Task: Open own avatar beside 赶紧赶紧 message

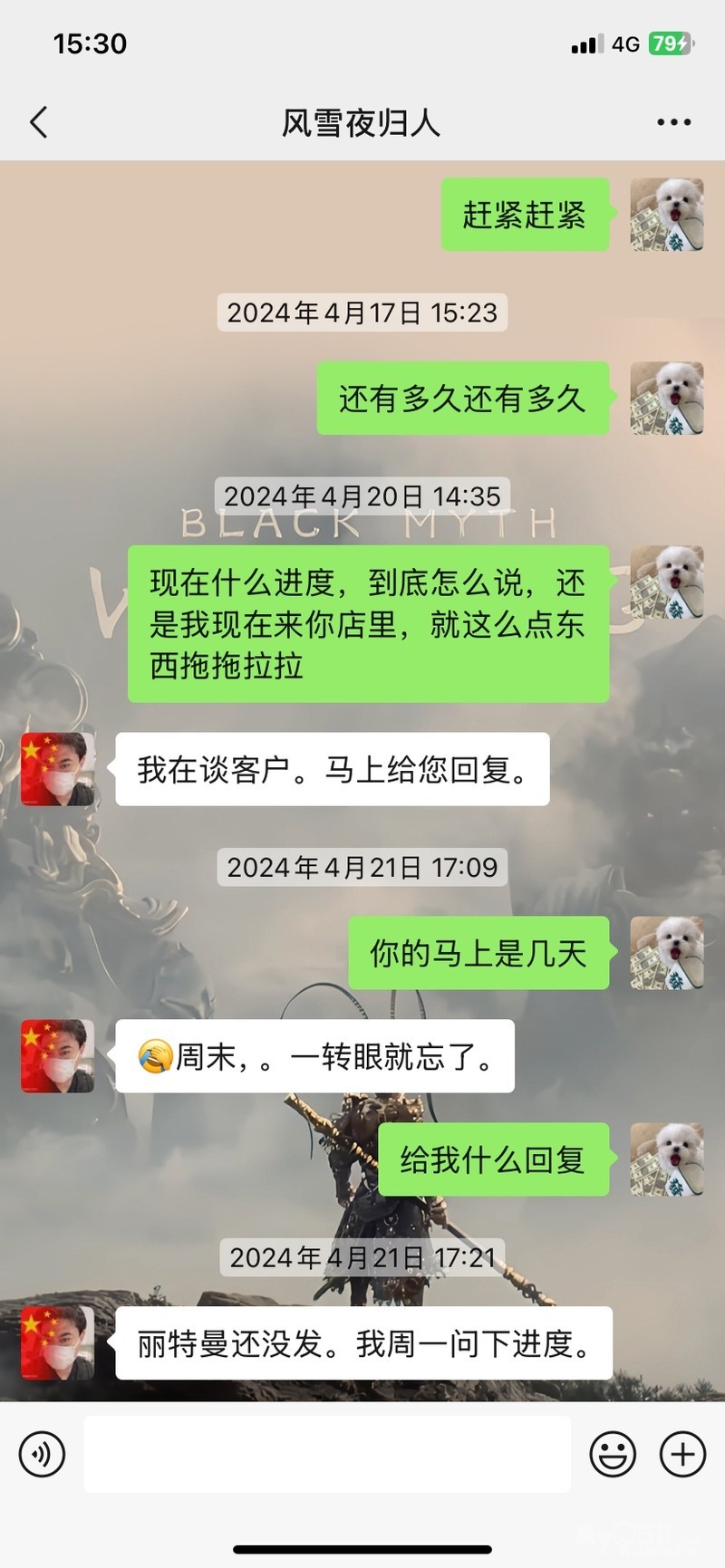Action: coord(667,215)
